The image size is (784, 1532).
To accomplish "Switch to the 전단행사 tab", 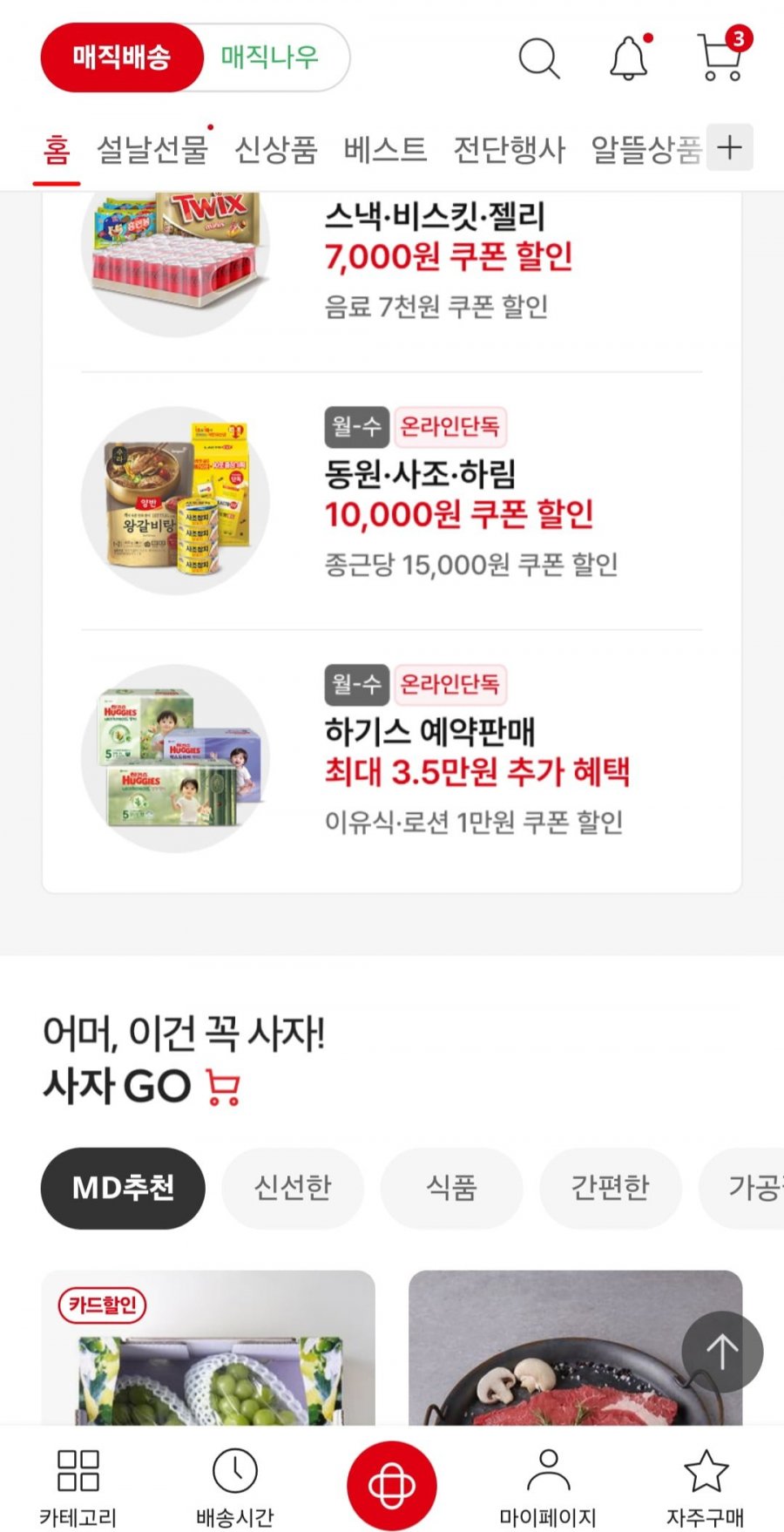I will (x=510, y=149).
